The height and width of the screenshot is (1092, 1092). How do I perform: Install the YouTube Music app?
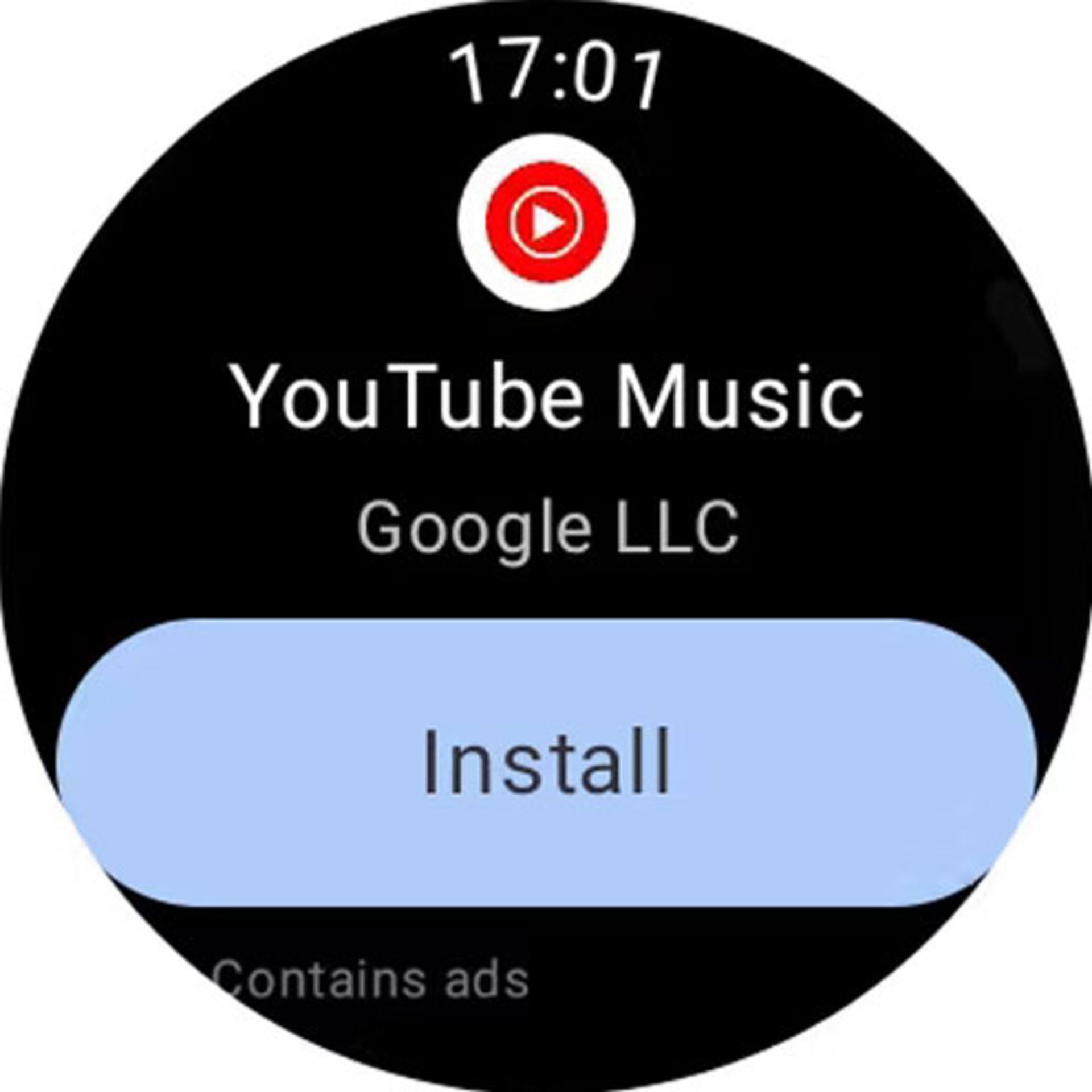tap(546, 761)
